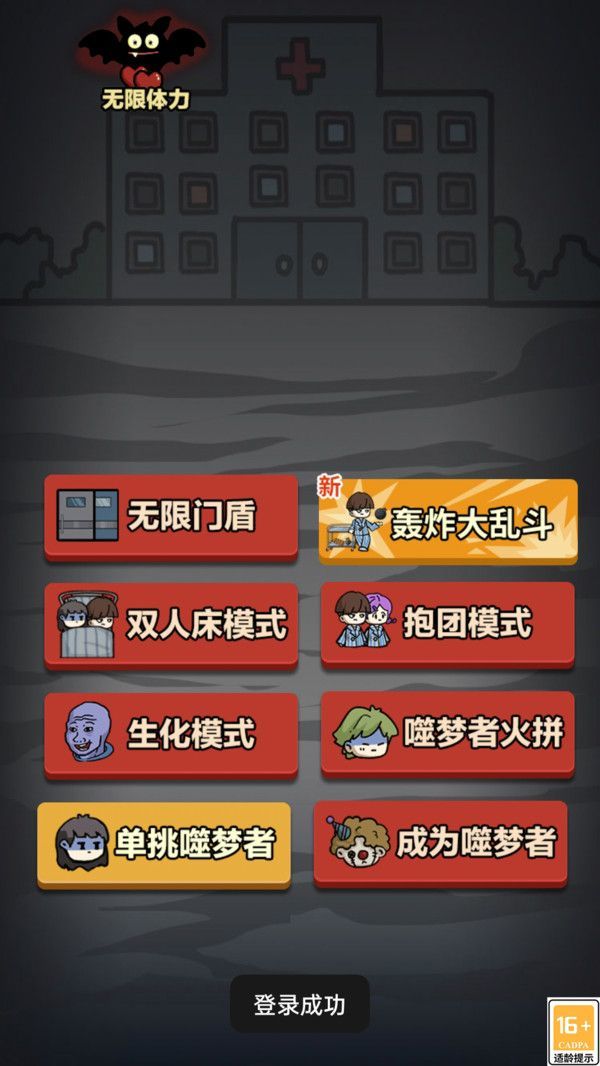Screen dimensions: 600x1066
Task: Start 单挑噬梦者 mode
Action: (164, 843)
